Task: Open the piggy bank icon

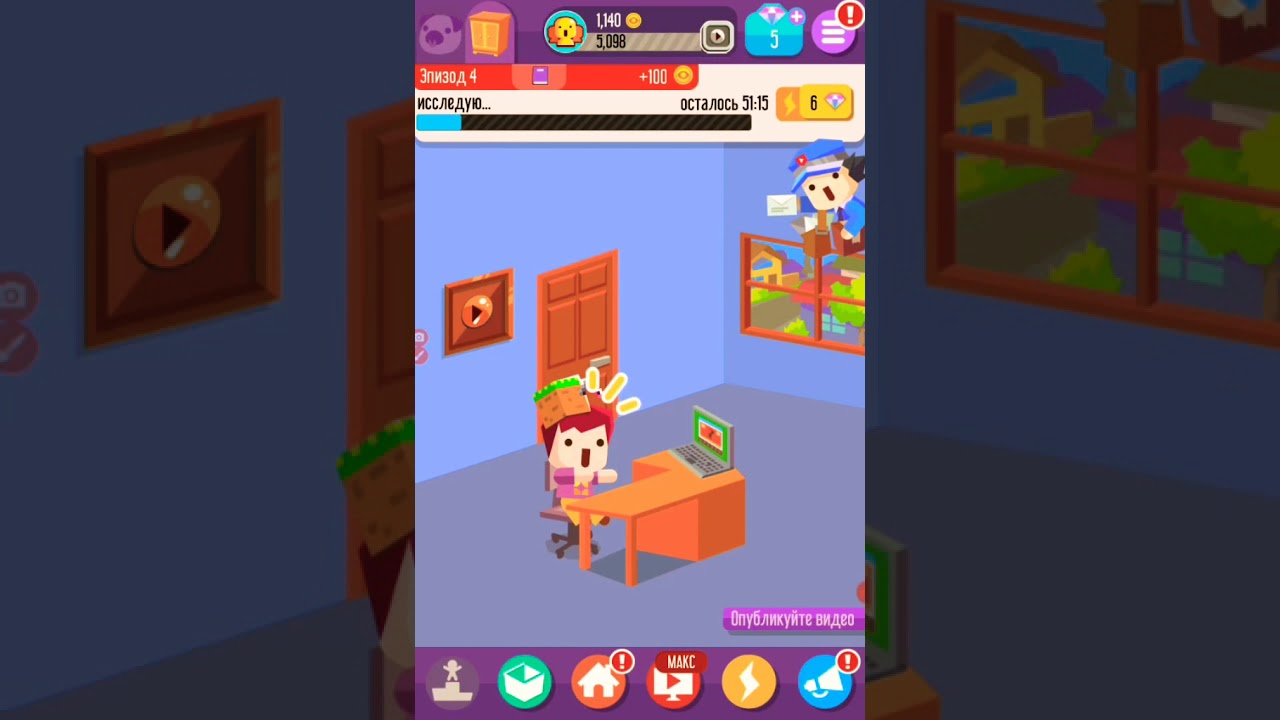Action: pos(439,35)
